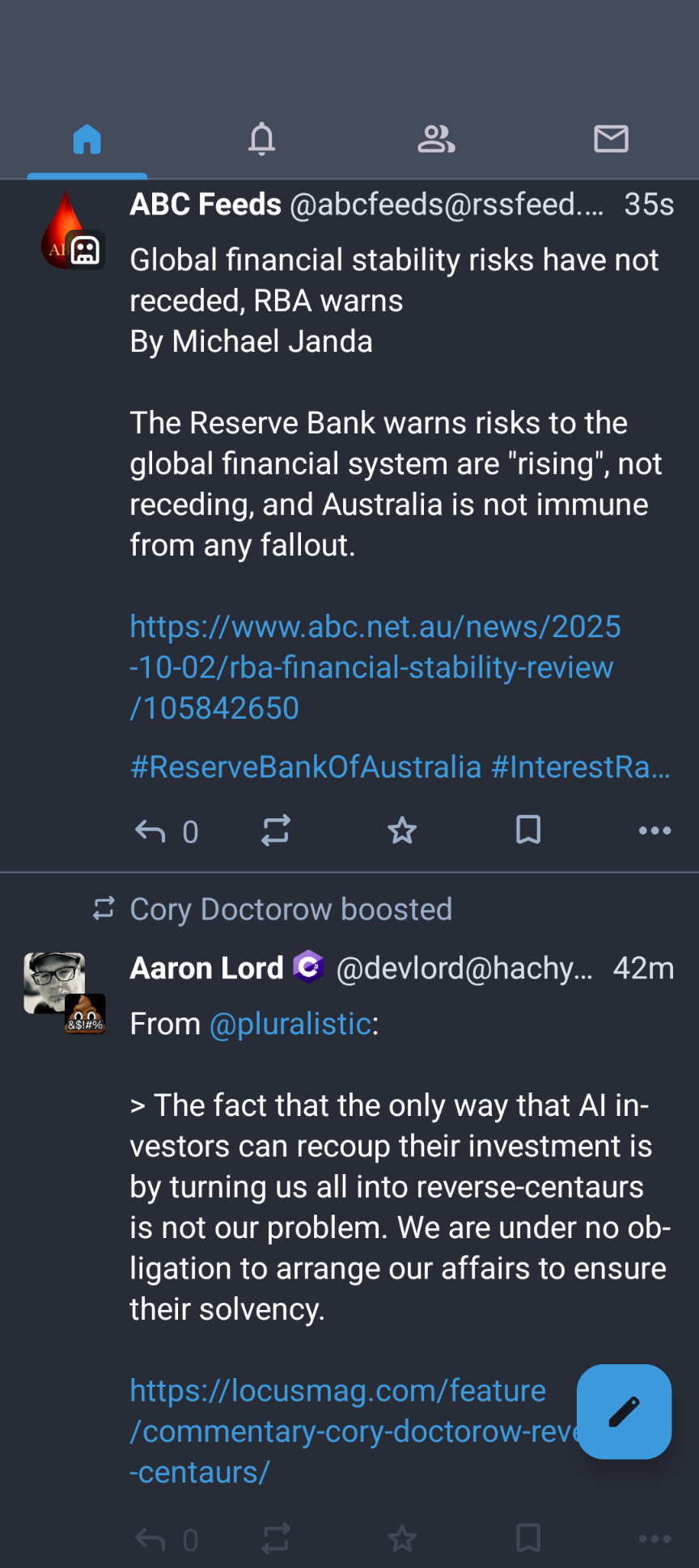Reply to Aaron Lord's post

[151, 1539]
